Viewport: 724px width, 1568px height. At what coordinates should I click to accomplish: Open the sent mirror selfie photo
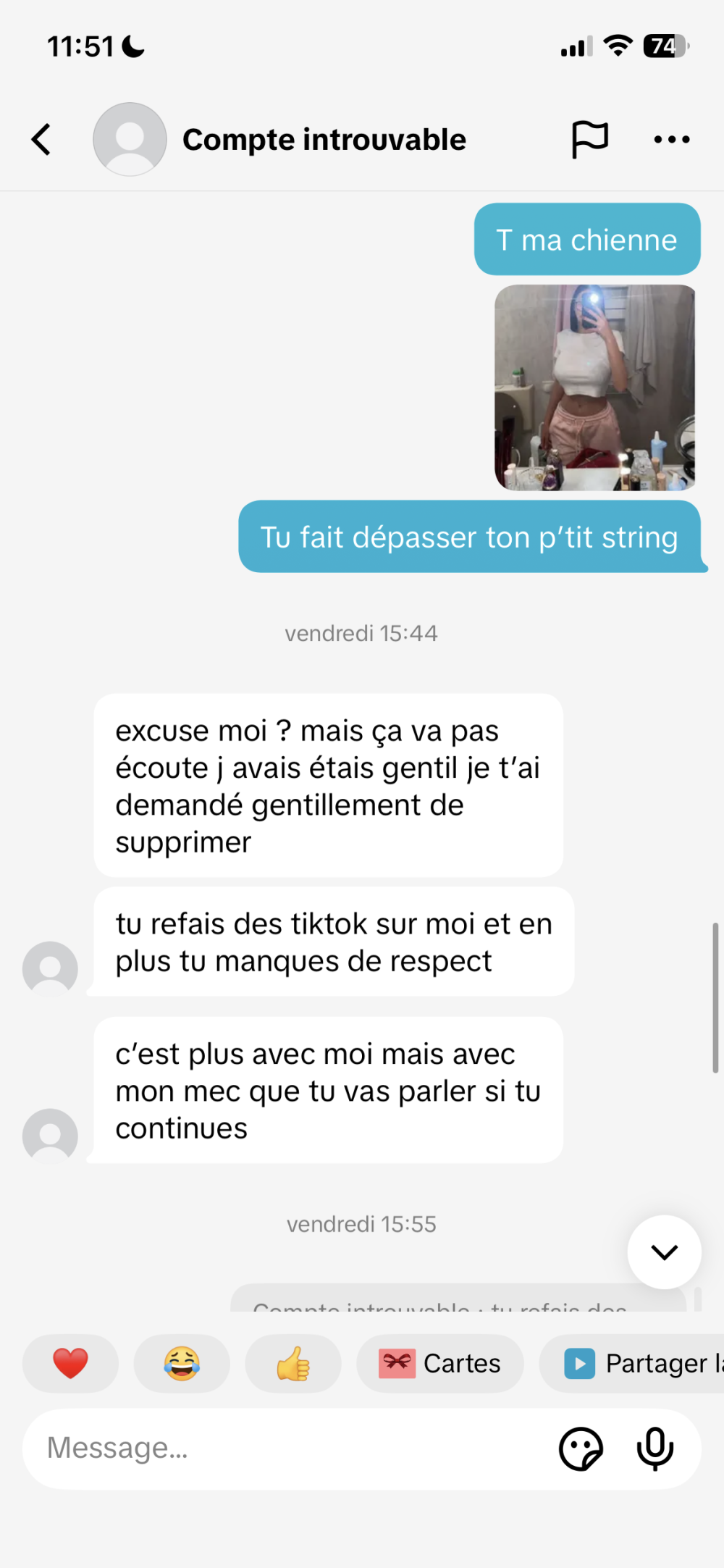click(x=594, y=387)
